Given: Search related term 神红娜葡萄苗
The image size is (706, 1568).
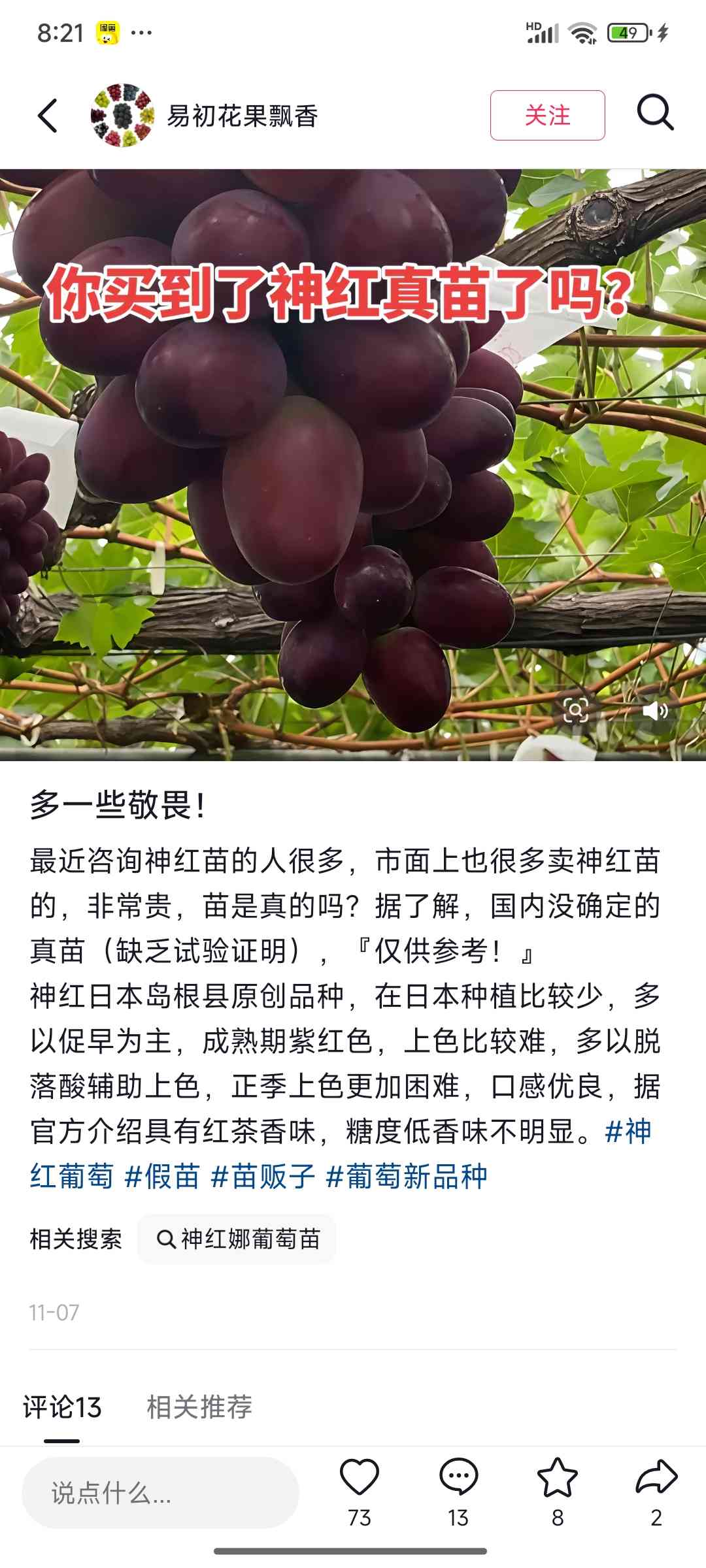Looking at the screenshot, I should coord(237,1239).
